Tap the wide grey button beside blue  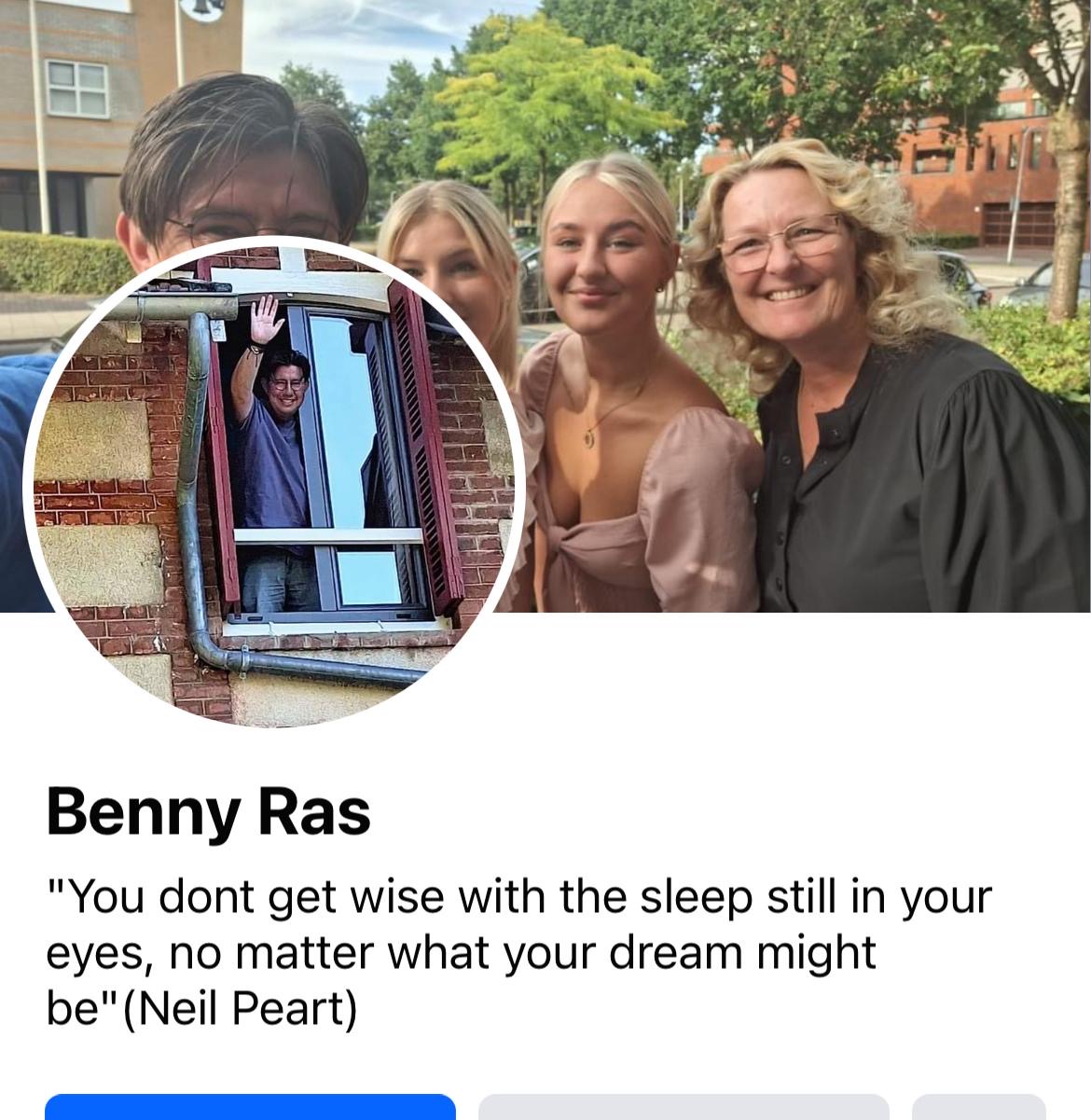point(683,1108)
